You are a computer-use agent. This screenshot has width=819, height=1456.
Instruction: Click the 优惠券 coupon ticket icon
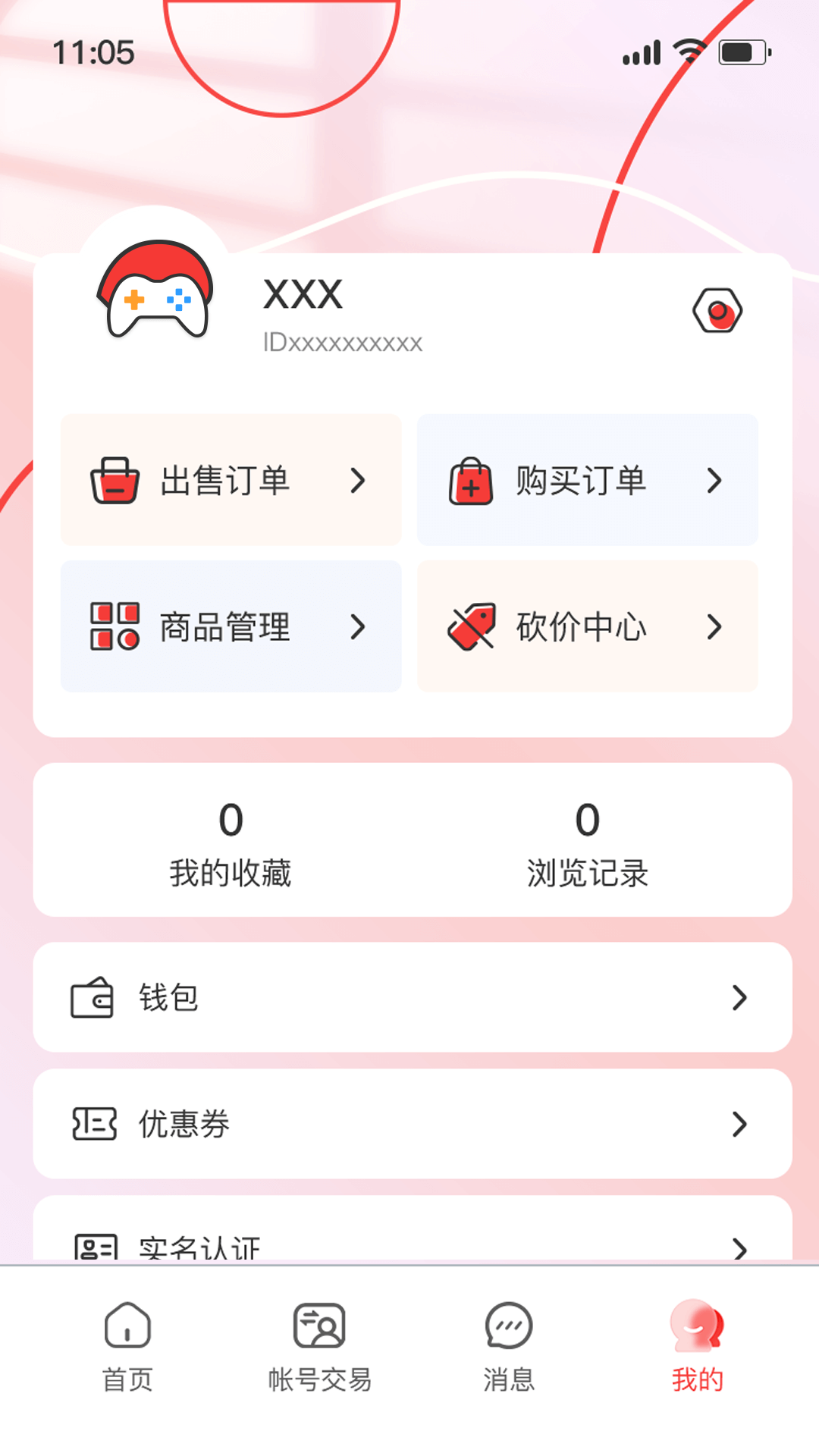pos(94,1125)
